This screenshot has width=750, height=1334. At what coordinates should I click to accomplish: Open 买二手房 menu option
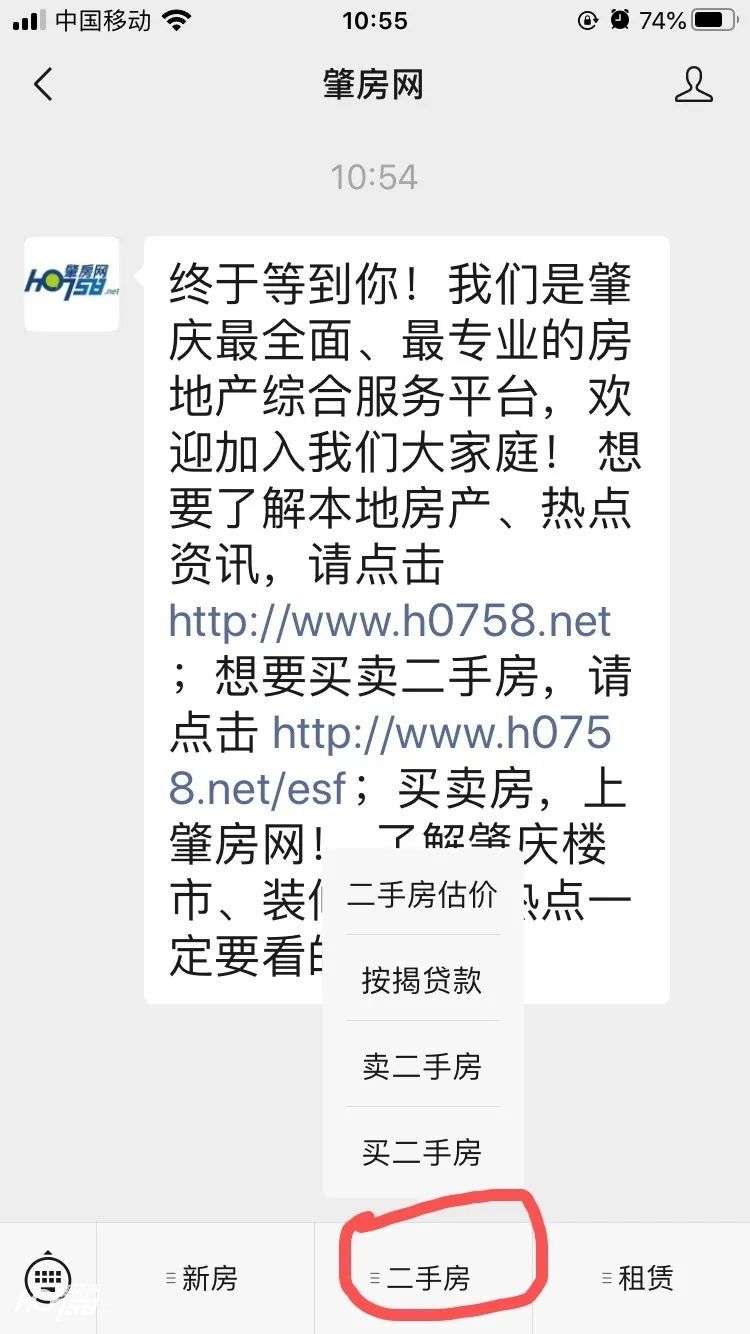pos(422,1152)
